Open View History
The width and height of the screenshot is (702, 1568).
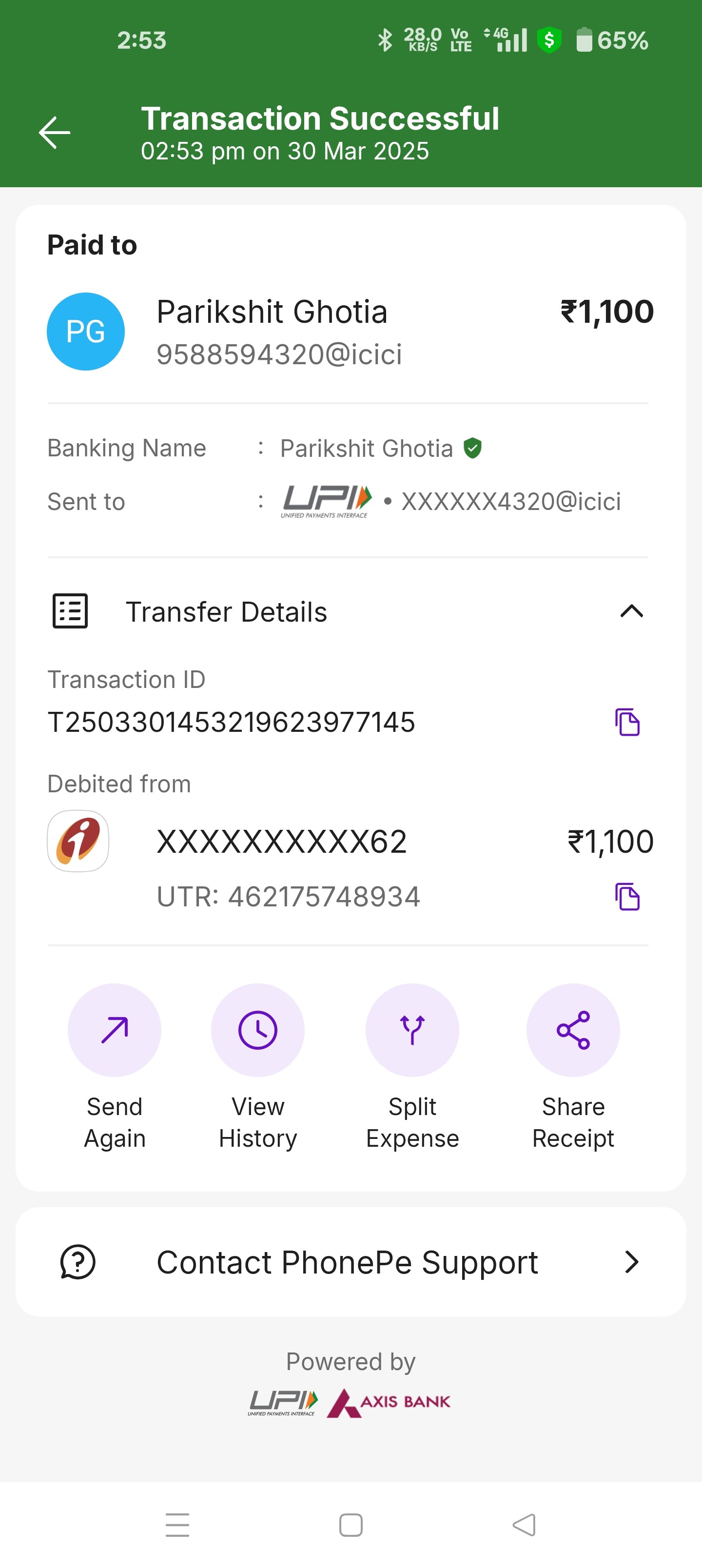click(x=258, y=1066)
